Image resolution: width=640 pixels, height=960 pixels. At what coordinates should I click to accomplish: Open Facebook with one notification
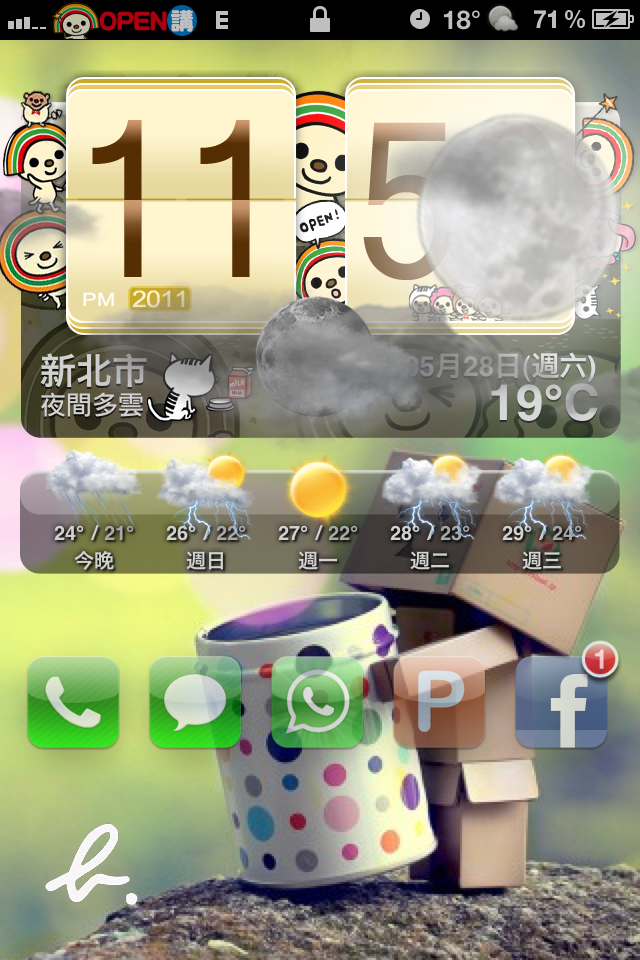(562, 702)
